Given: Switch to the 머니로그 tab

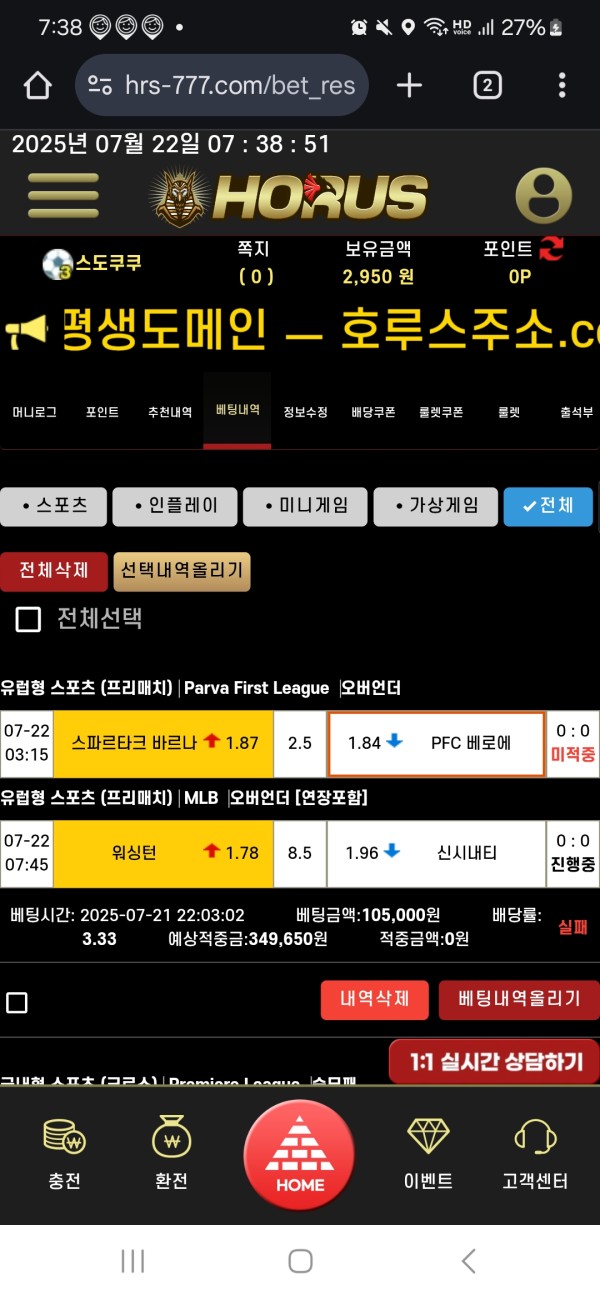Looking at the screenshot, I should coord(34,412).
